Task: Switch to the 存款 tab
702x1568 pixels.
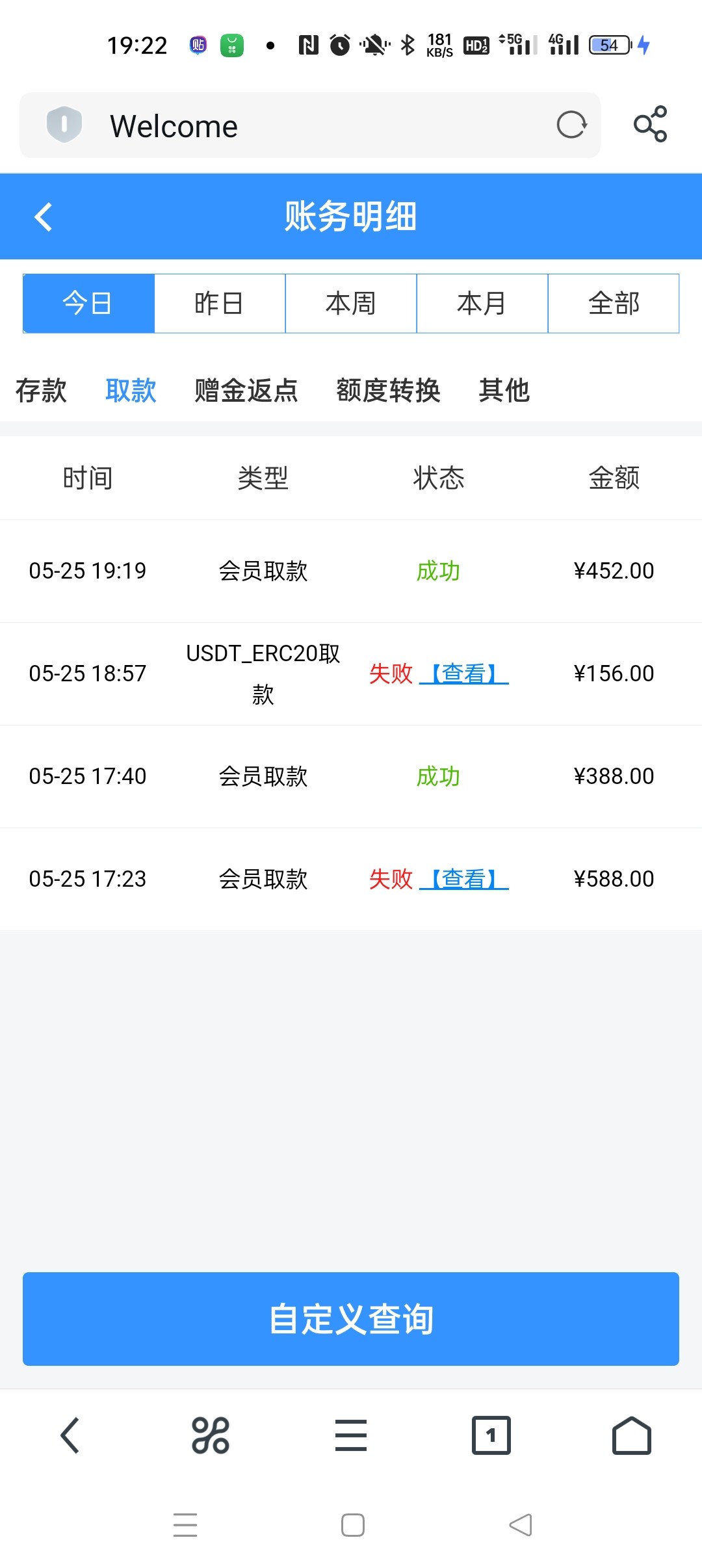Action: click(x=41, y=391)
